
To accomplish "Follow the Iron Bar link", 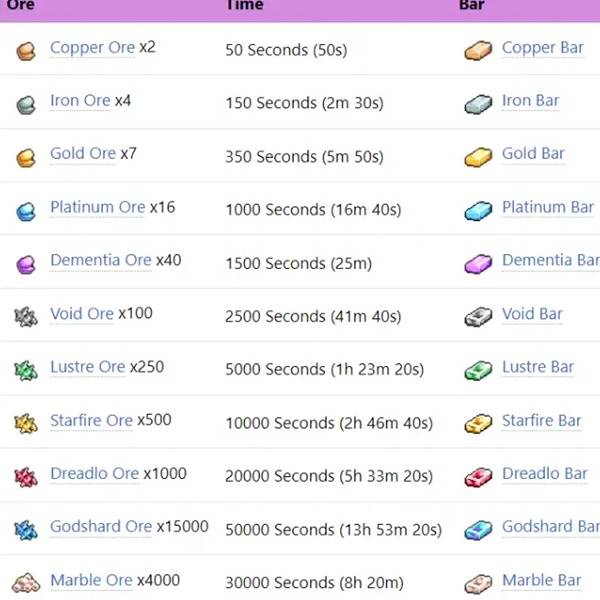I will [531, 101].
